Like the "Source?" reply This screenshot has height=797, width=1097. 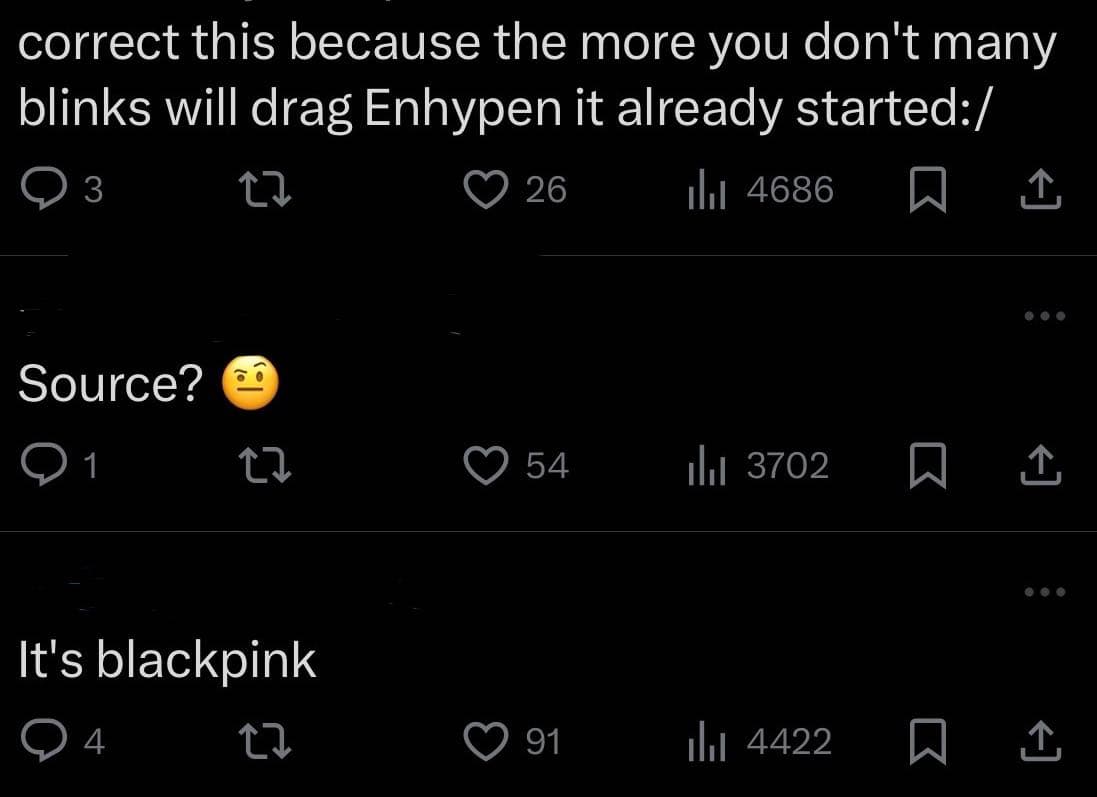click(490, 466)
